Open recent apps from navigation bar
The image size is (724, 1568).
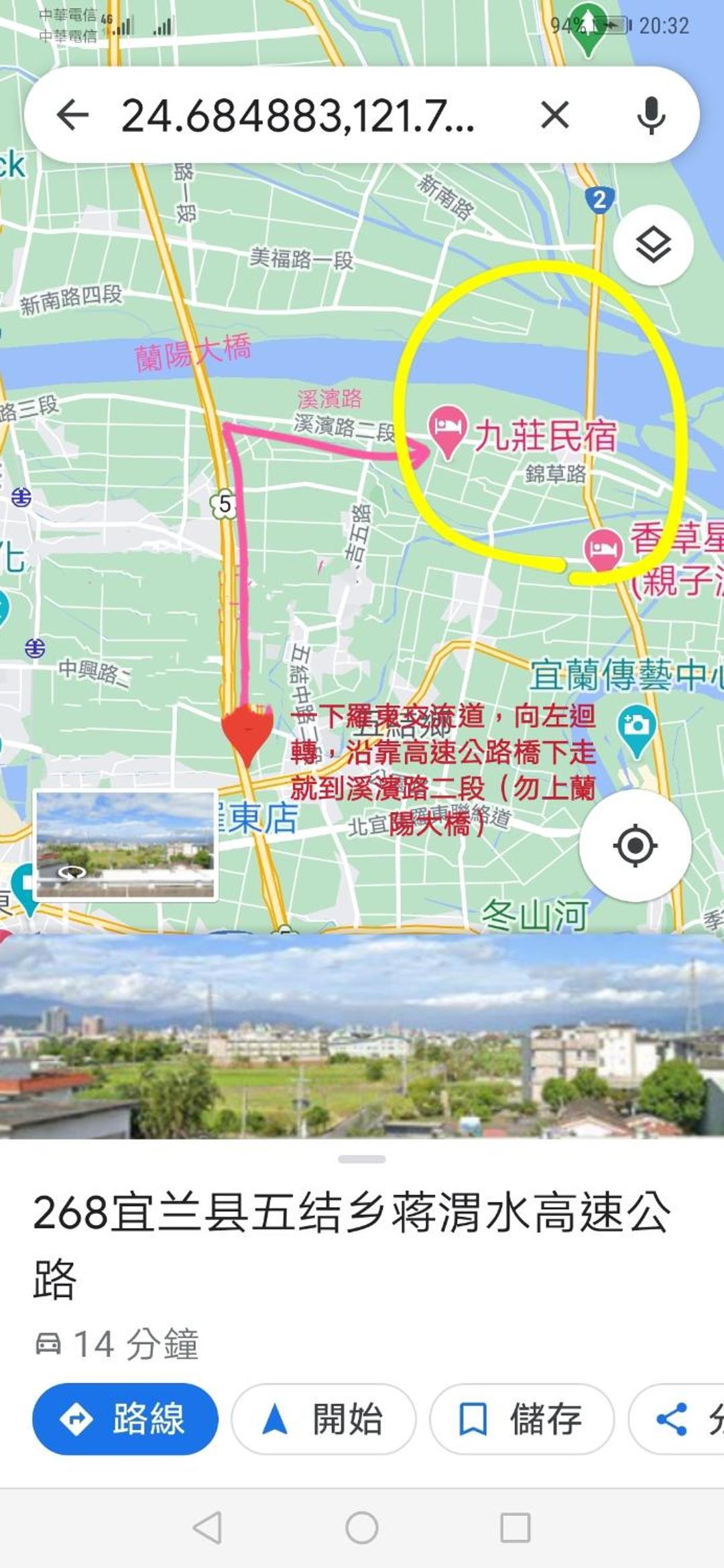click(516, 1528)
